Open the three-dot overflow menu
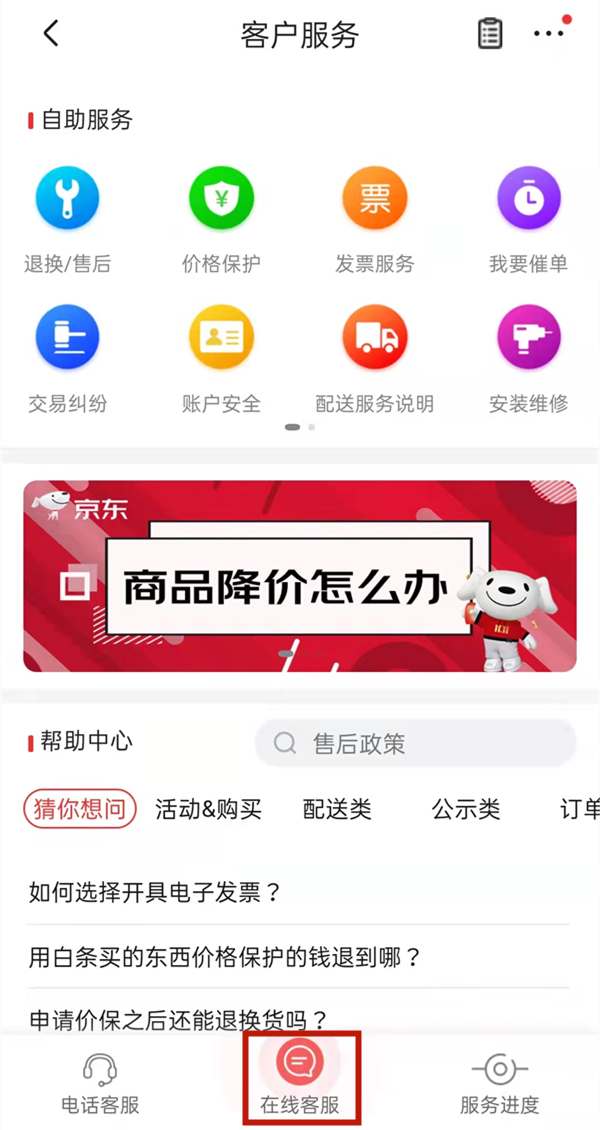Image resolution: width=600 pixels, height=1130 pixels. [x=549, y=34]
